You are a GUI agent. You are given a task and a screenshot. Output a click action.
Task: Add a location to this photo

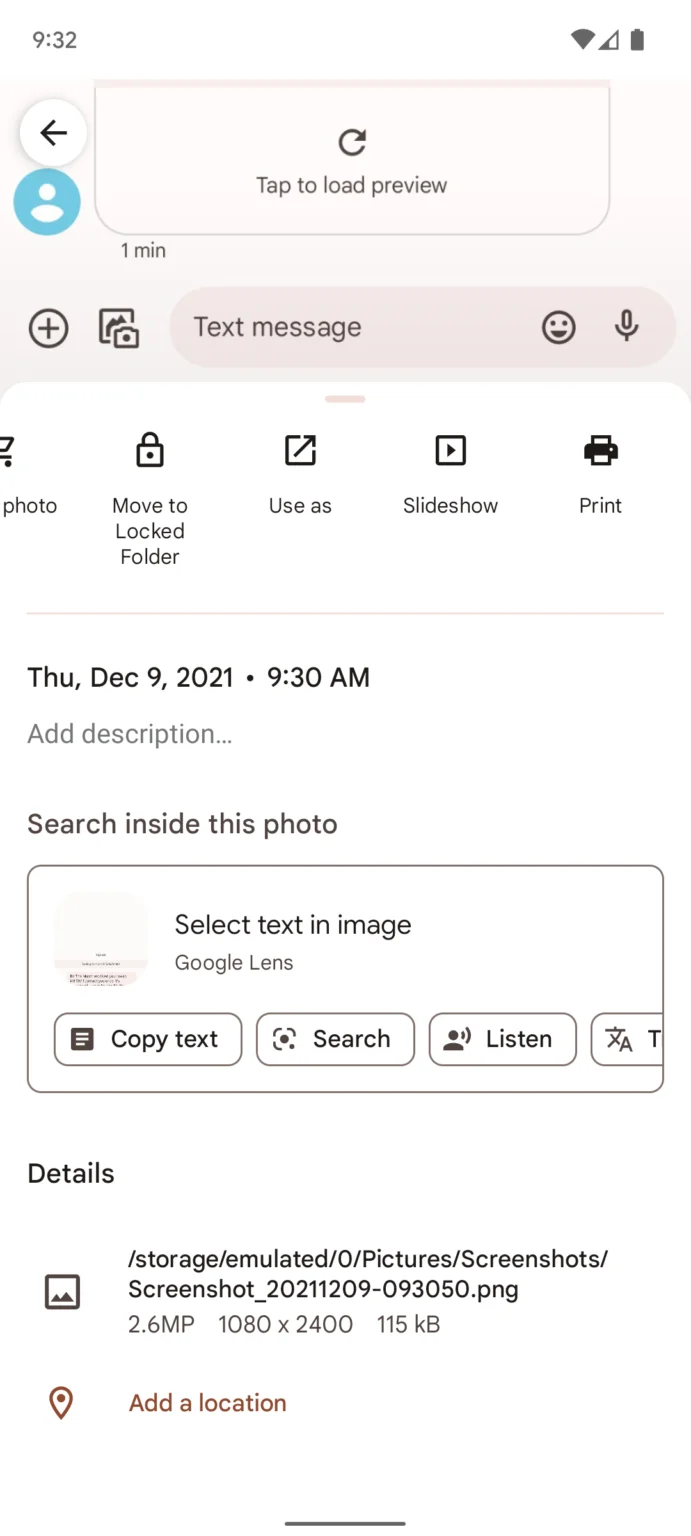[207, 1403]
